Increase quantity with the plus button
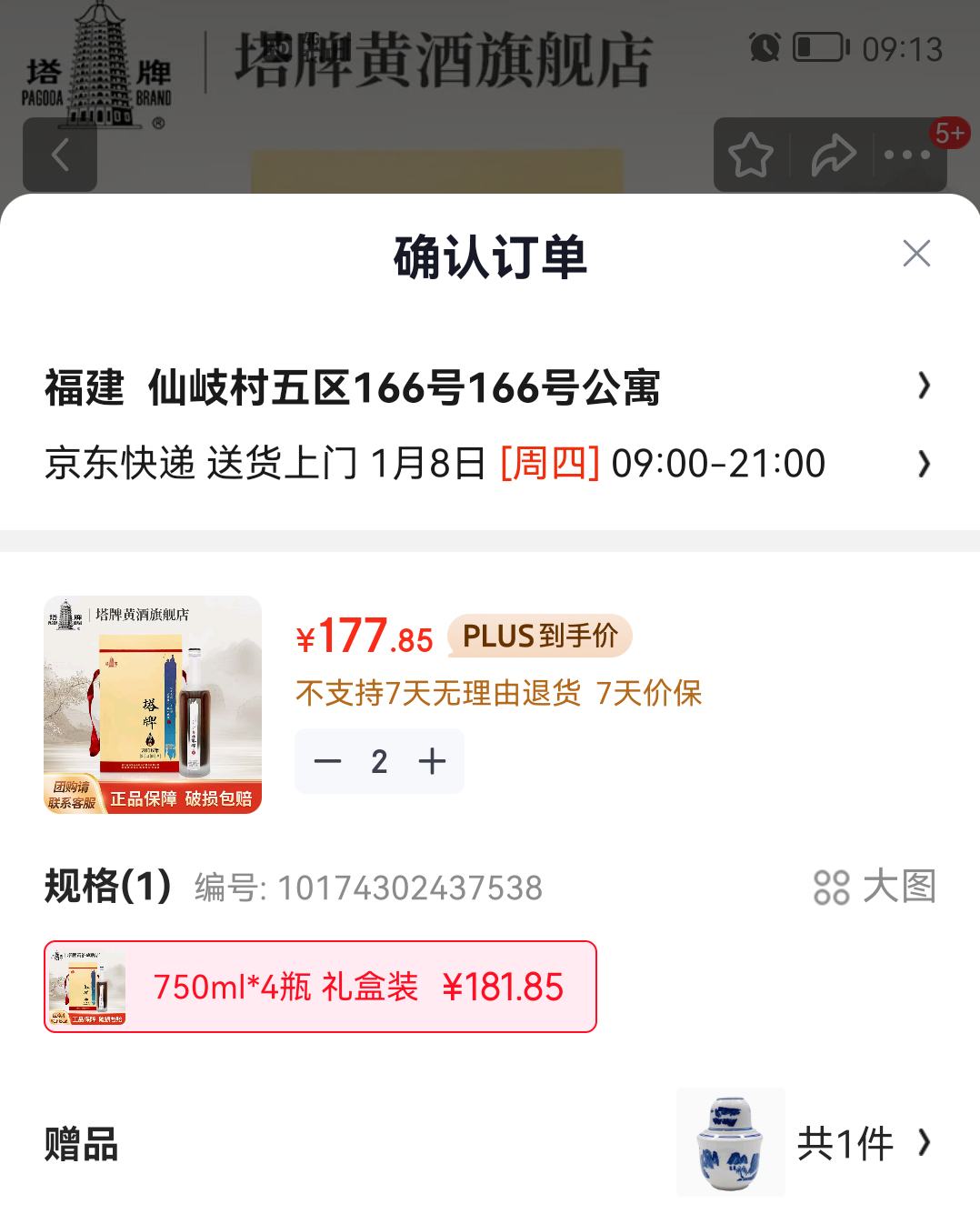The width and height of the screenshot is (980, 1214). (x=432, y=761)
